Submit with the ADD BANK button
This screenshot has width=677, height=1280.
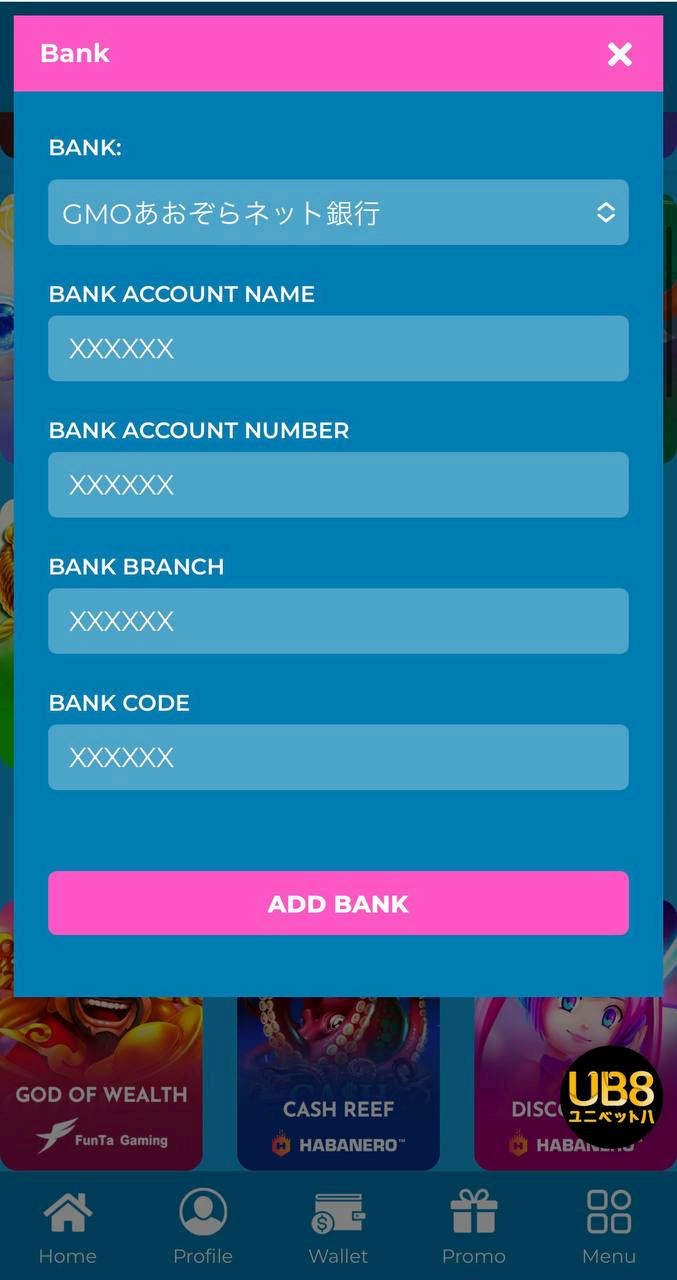pyautogui.click(x=338, y=903)
